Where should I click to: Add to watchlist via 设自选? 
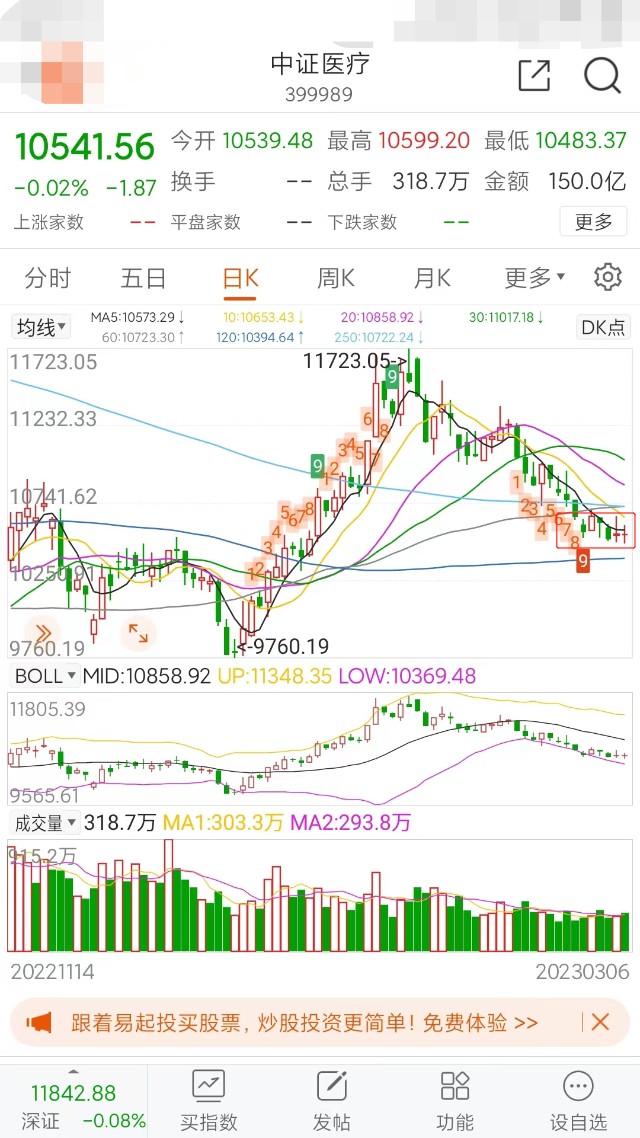pos(578,1100)
